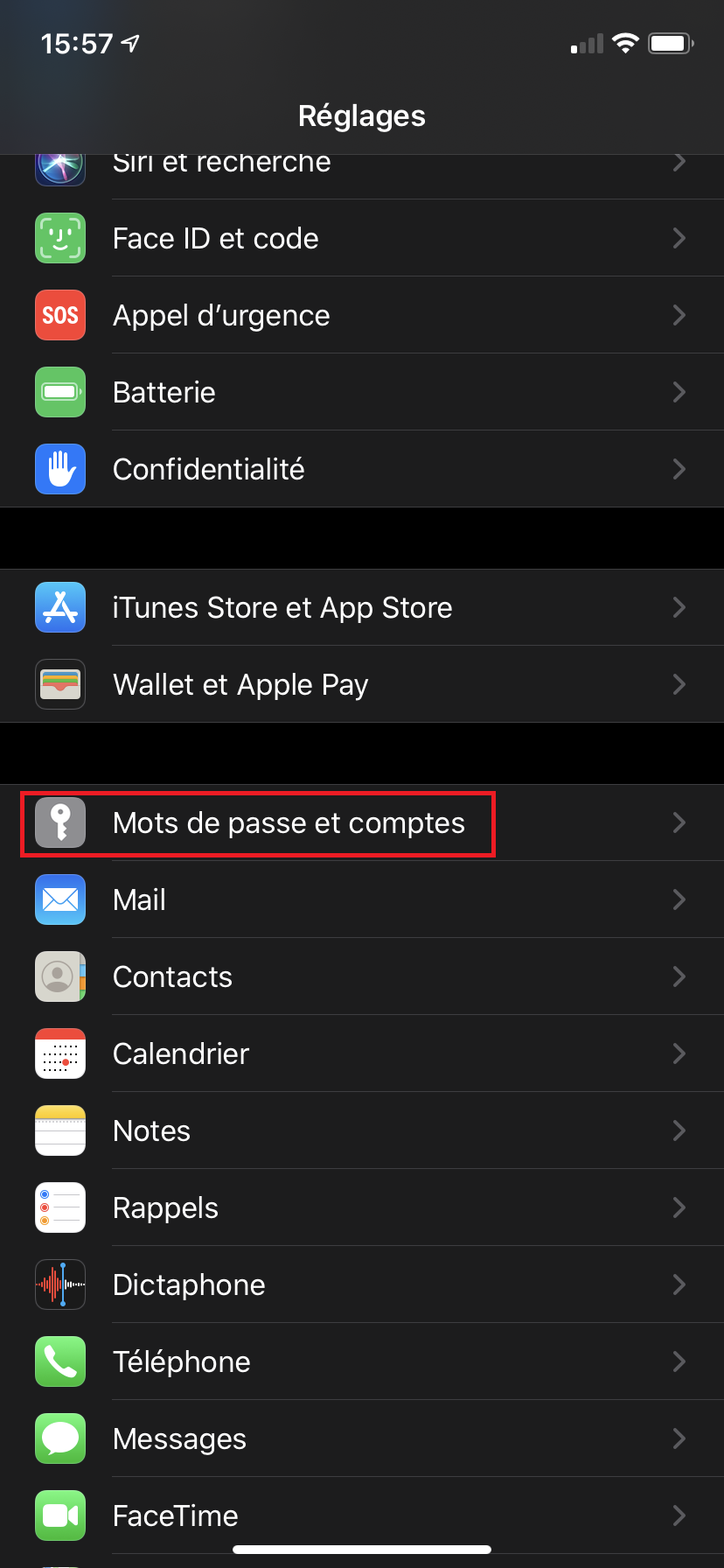Open Rappels settings

coord(362,1207)
